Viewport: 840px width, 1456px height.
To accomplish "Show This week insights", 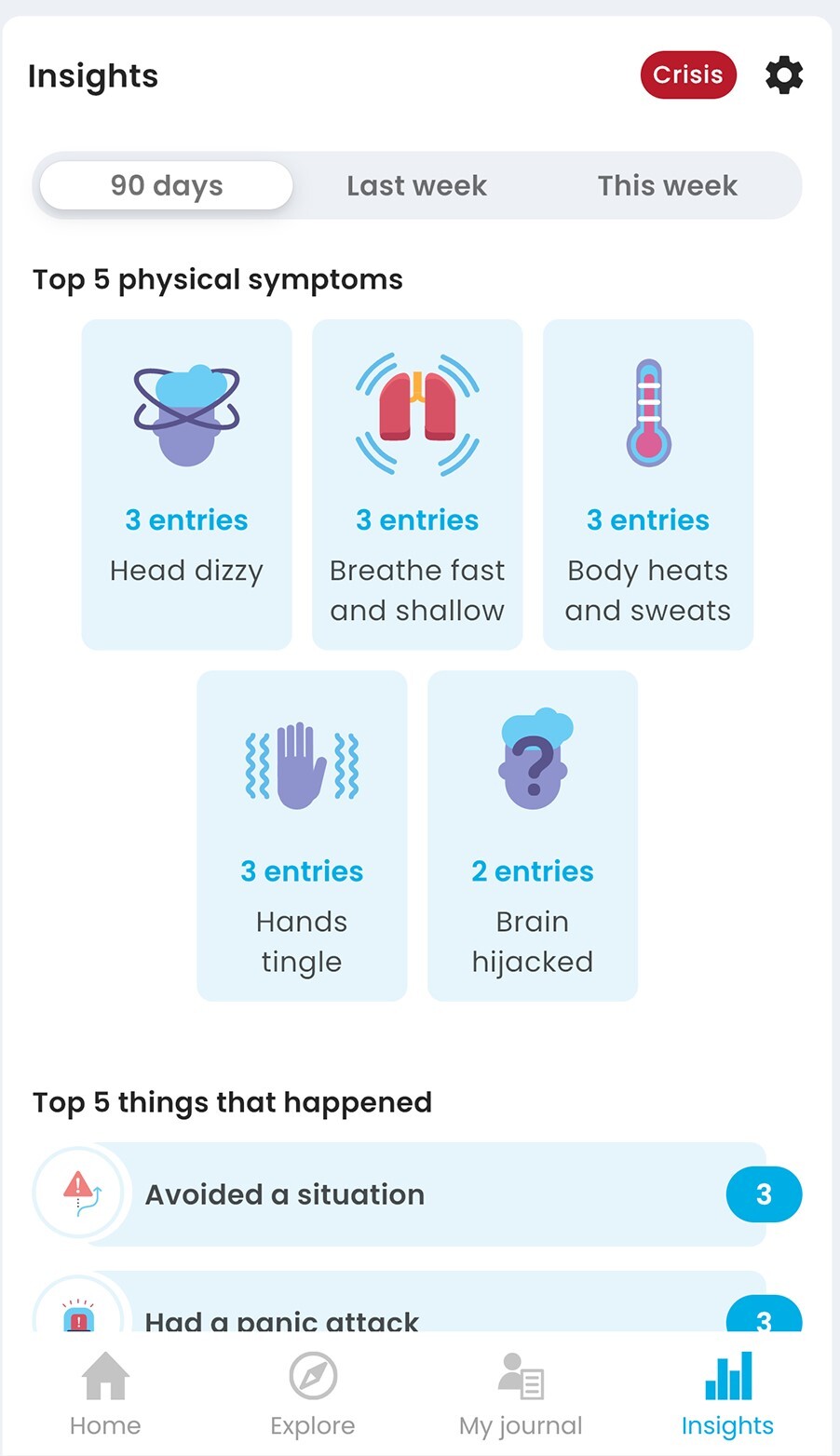I will pyautogui.click(x=667, y=185).
